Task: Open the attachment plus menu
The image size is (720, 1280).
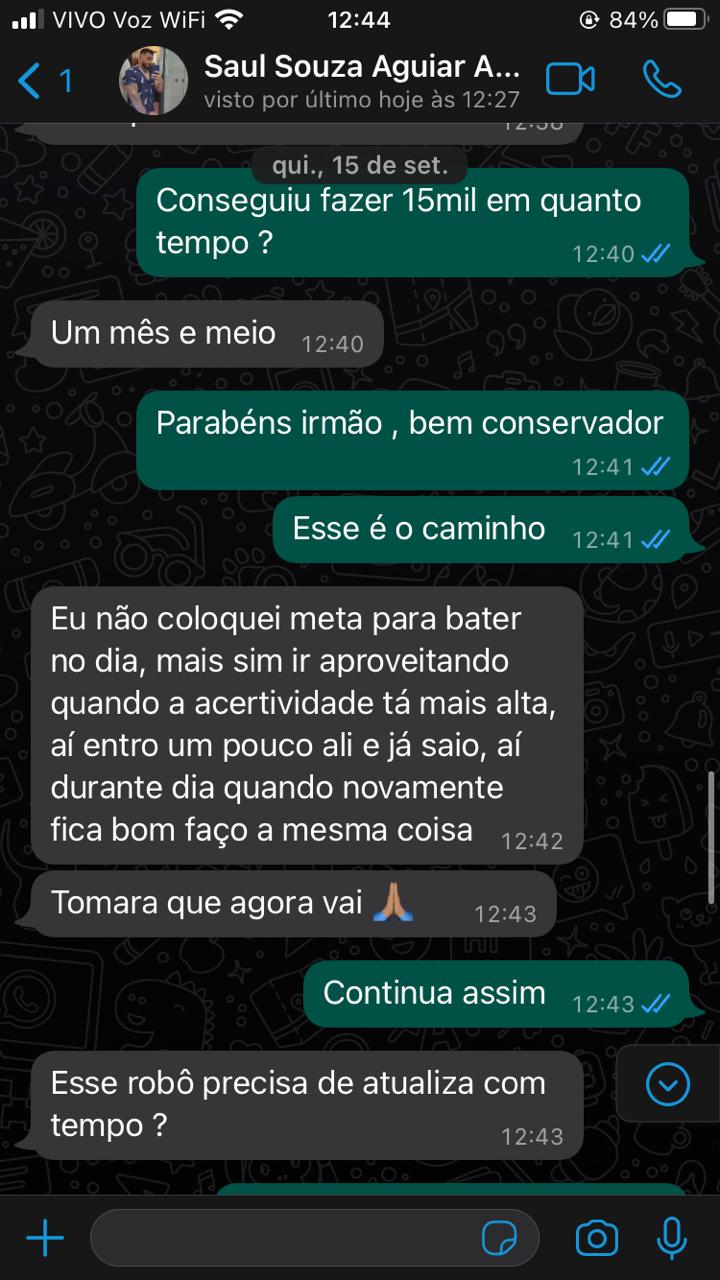Action: coord(45,1239)
